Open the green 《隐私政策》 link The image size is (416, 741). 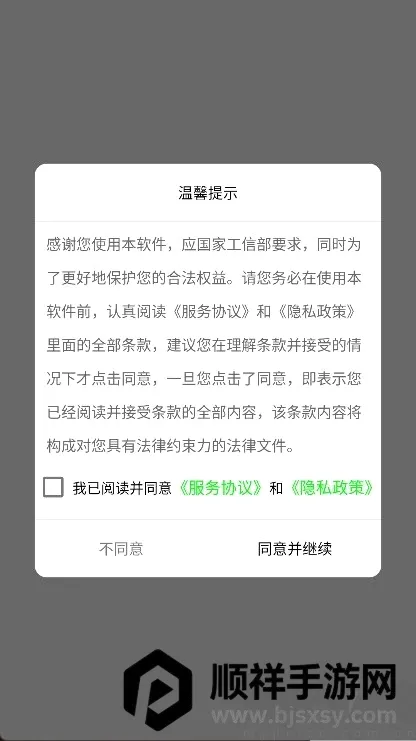click(x=332, y=488)
